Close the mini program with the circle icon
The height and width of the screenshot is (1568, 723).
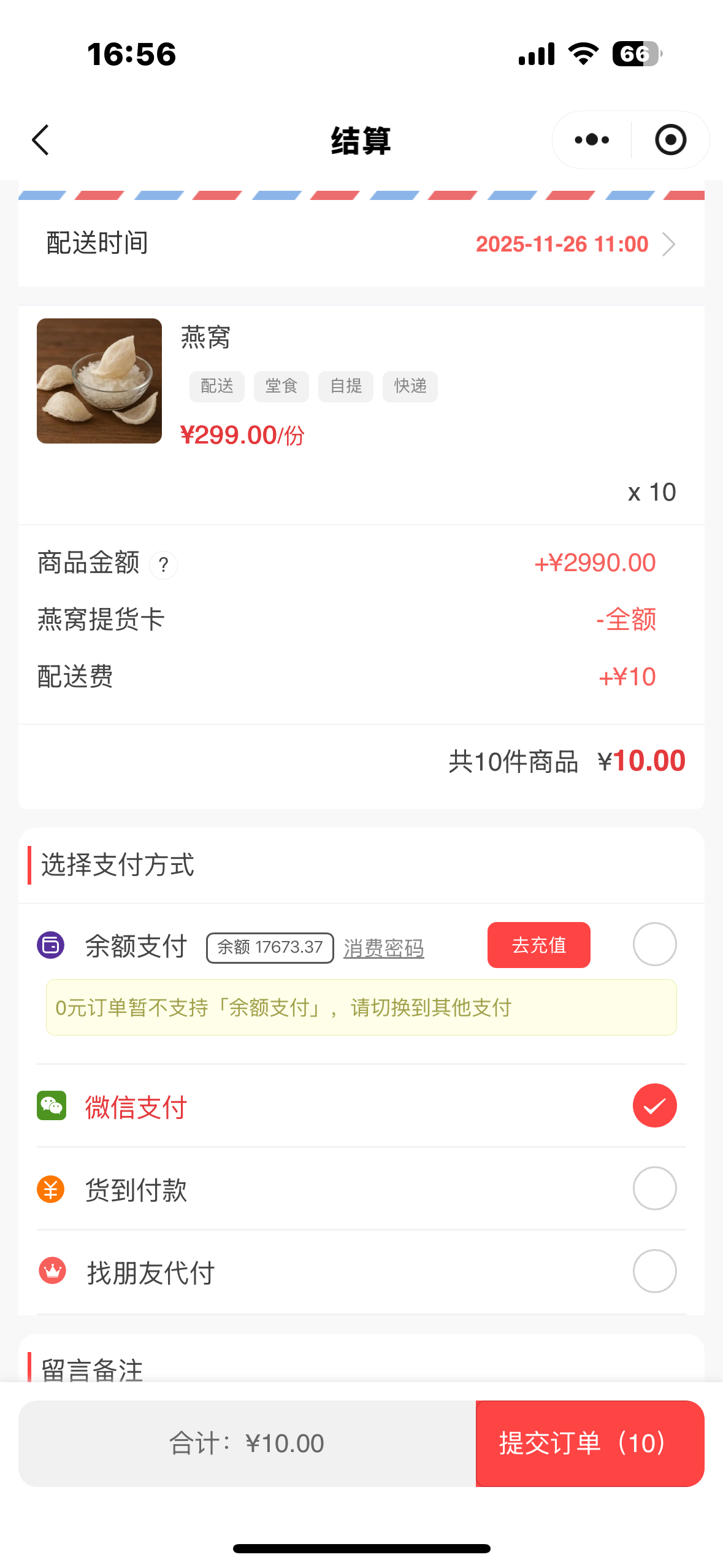pos(670,140)
